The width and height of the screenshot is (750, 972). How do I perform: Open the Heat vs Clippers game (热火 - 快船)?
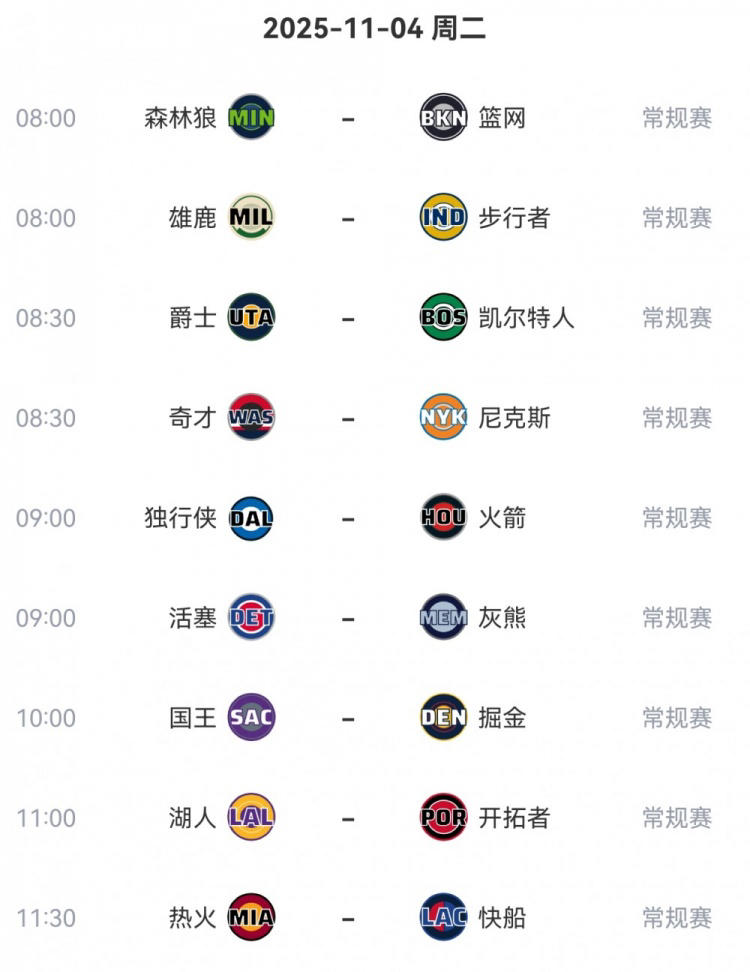click(348, 918)
